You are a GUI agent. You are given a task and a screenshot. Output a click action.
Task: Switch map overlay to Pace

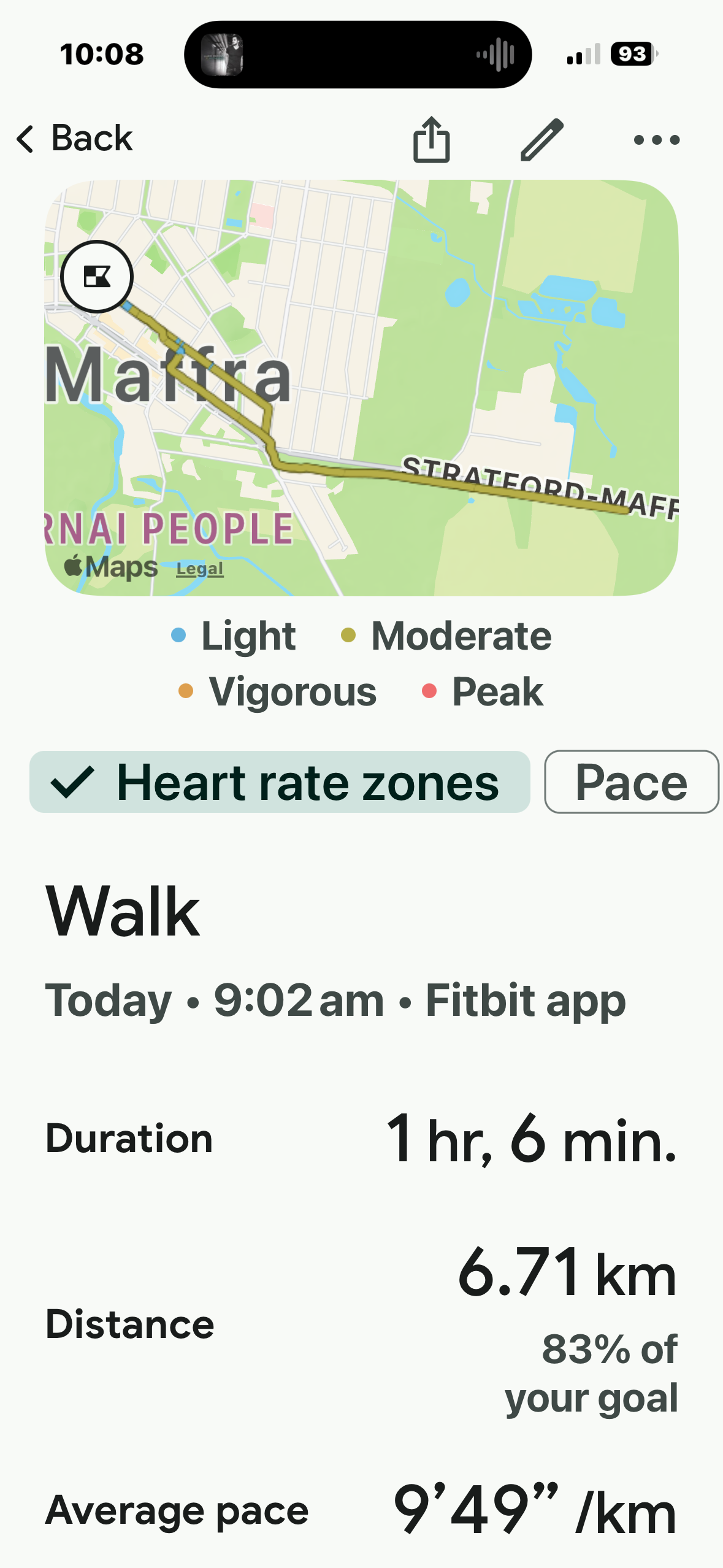pos(631,782)
